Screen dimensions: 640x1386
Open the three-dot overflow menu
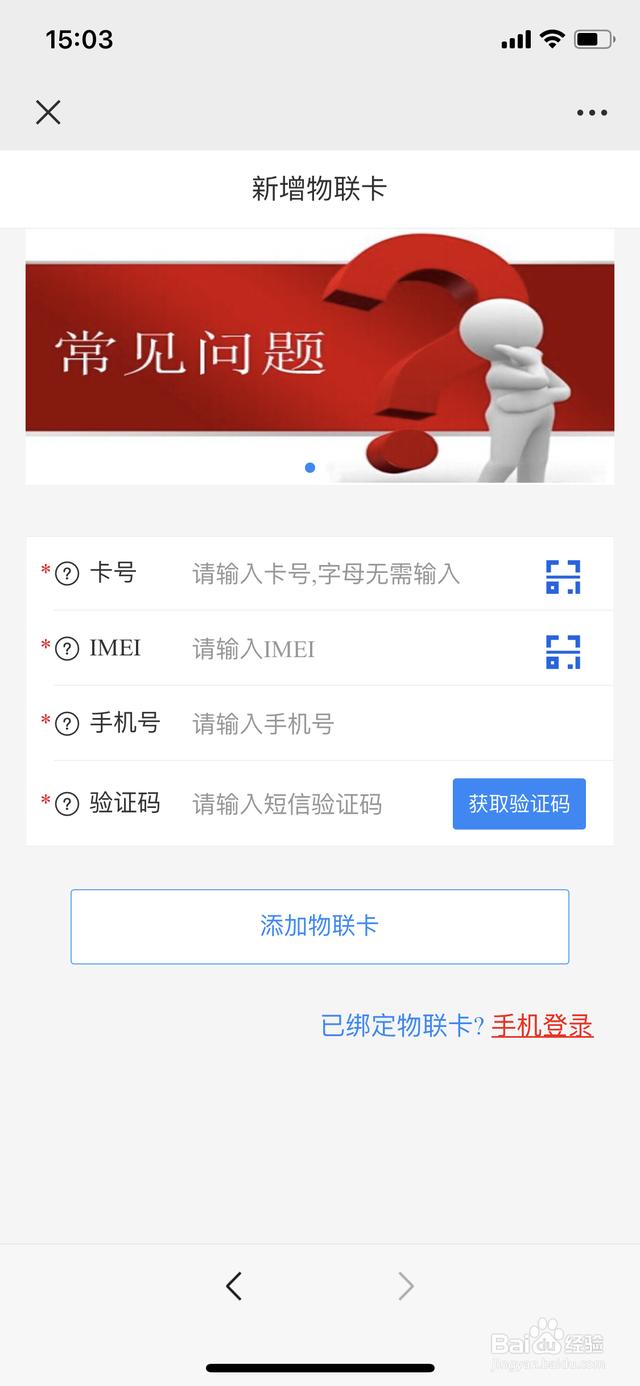(592, 113)
